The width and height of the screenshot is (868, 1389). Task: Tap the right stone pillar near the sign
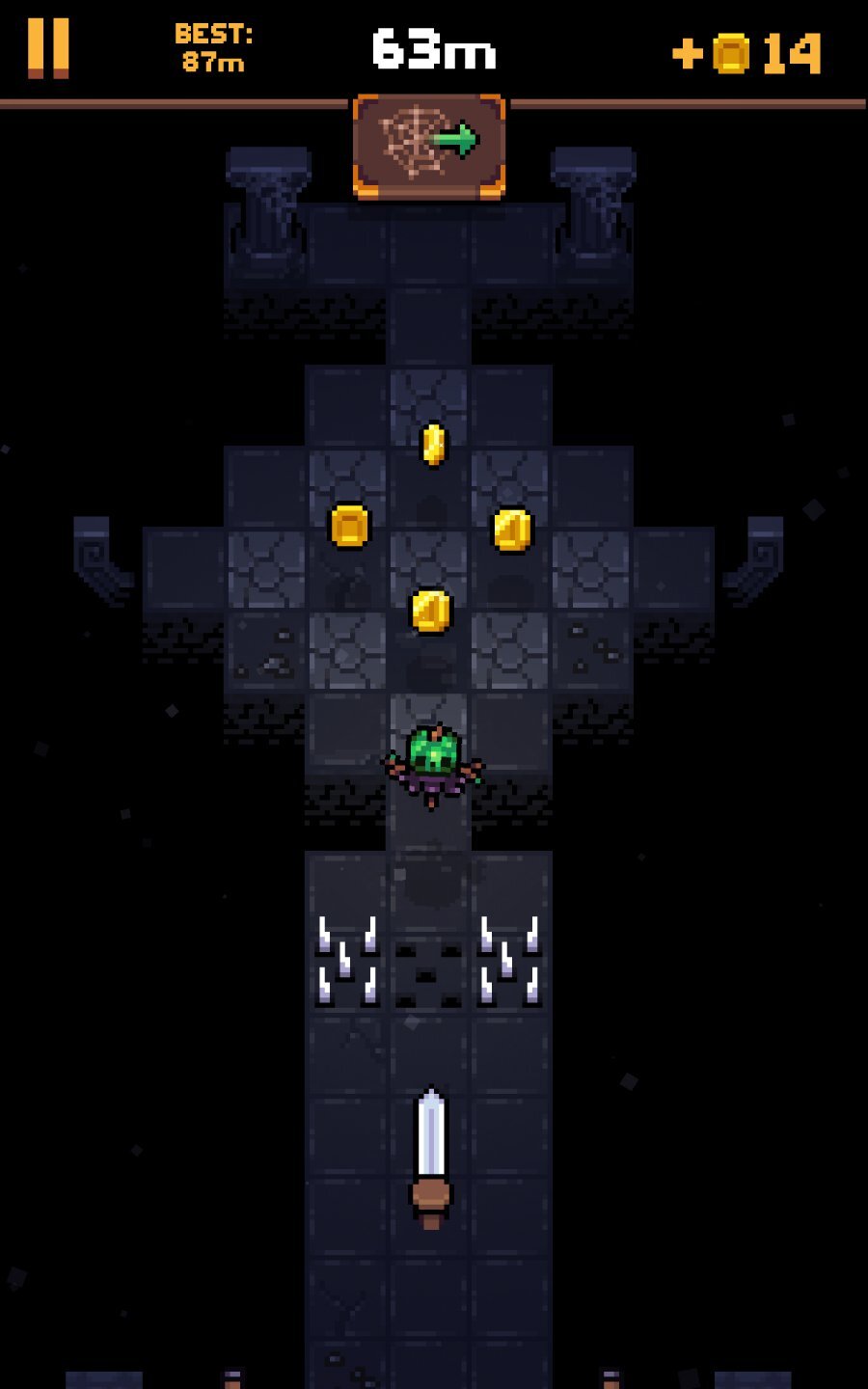pos(595,207)
